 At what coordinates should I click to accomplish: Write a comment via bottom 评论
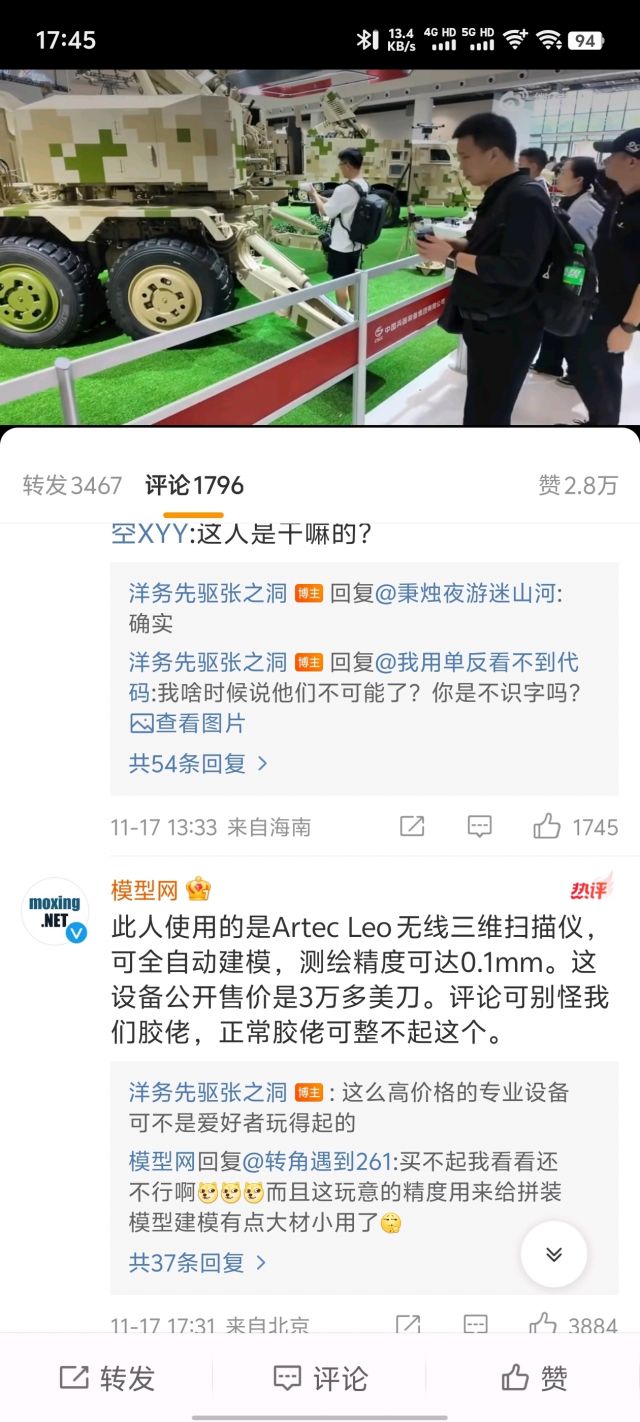pos(320,1379)
